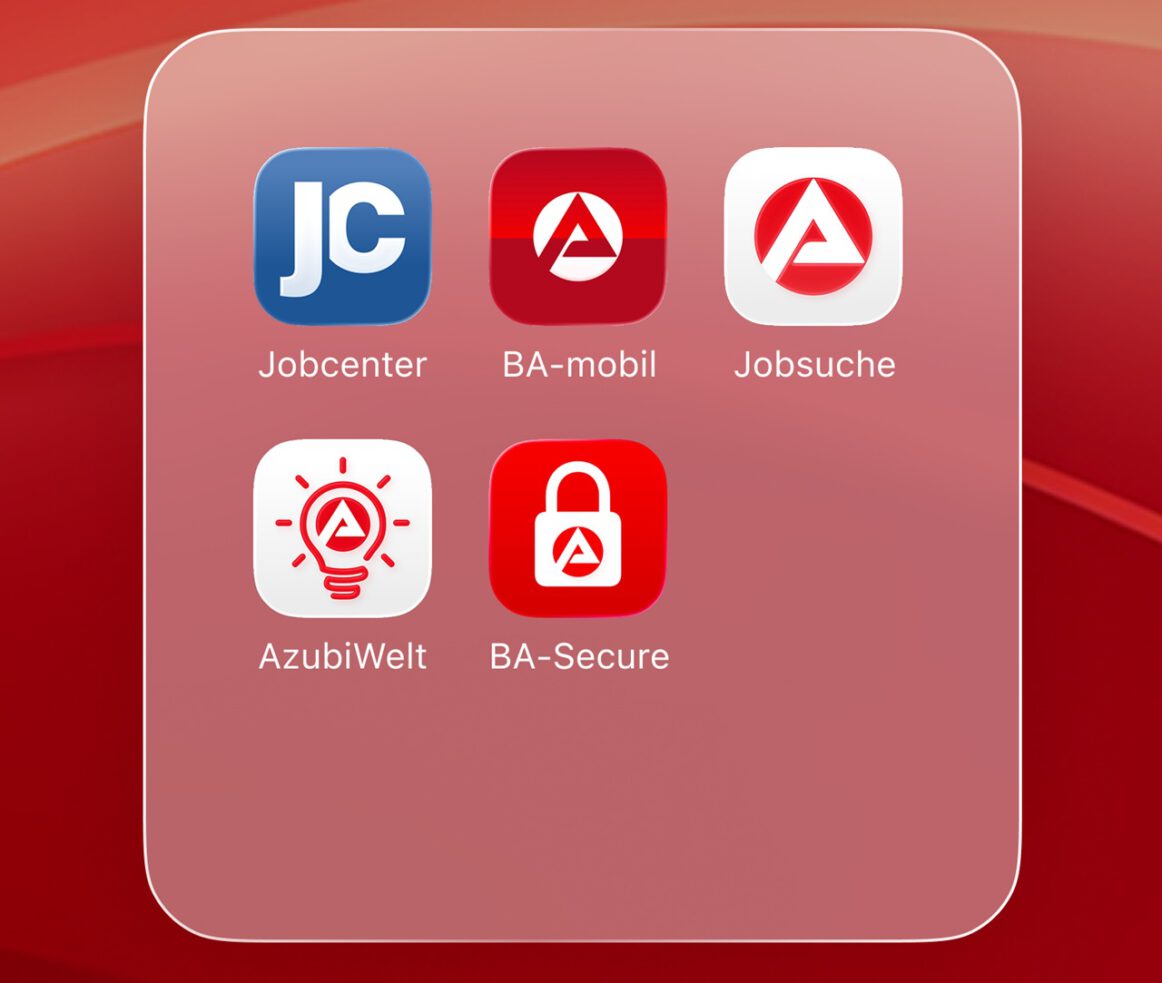
Task: Open the BA-Secure app
Action: point(577,528)
